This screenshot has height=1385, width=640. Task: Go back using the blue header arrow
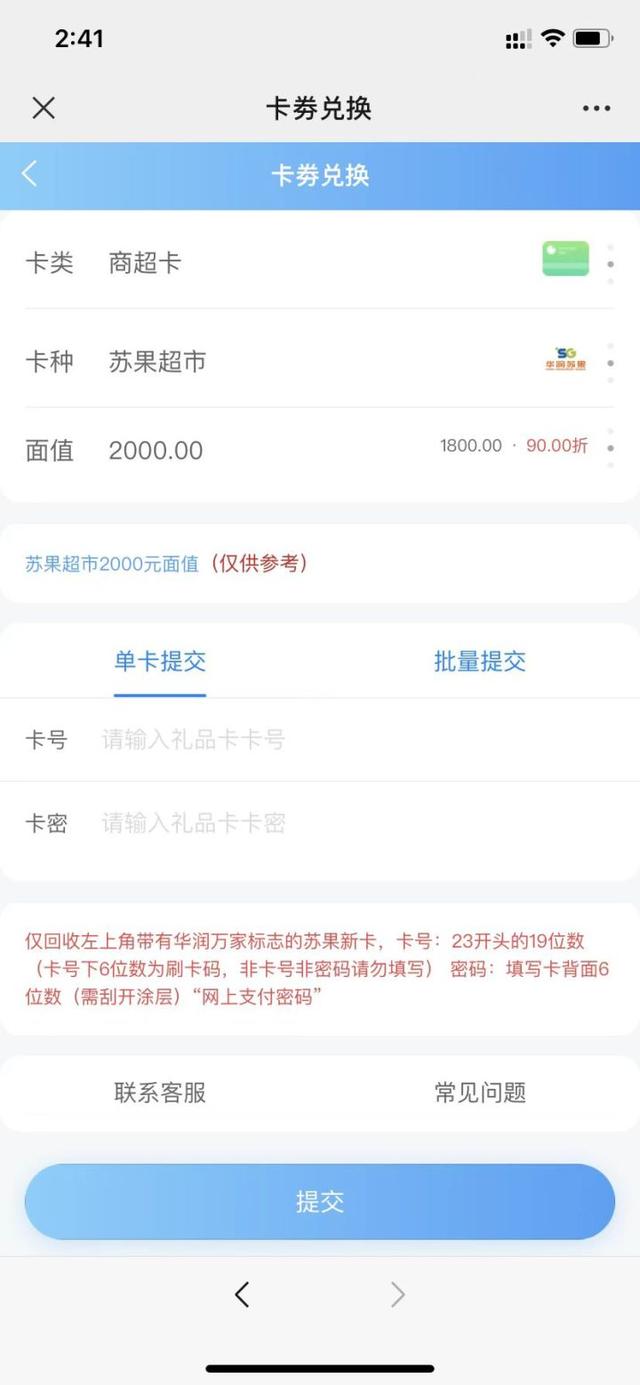tap(30, 174)
